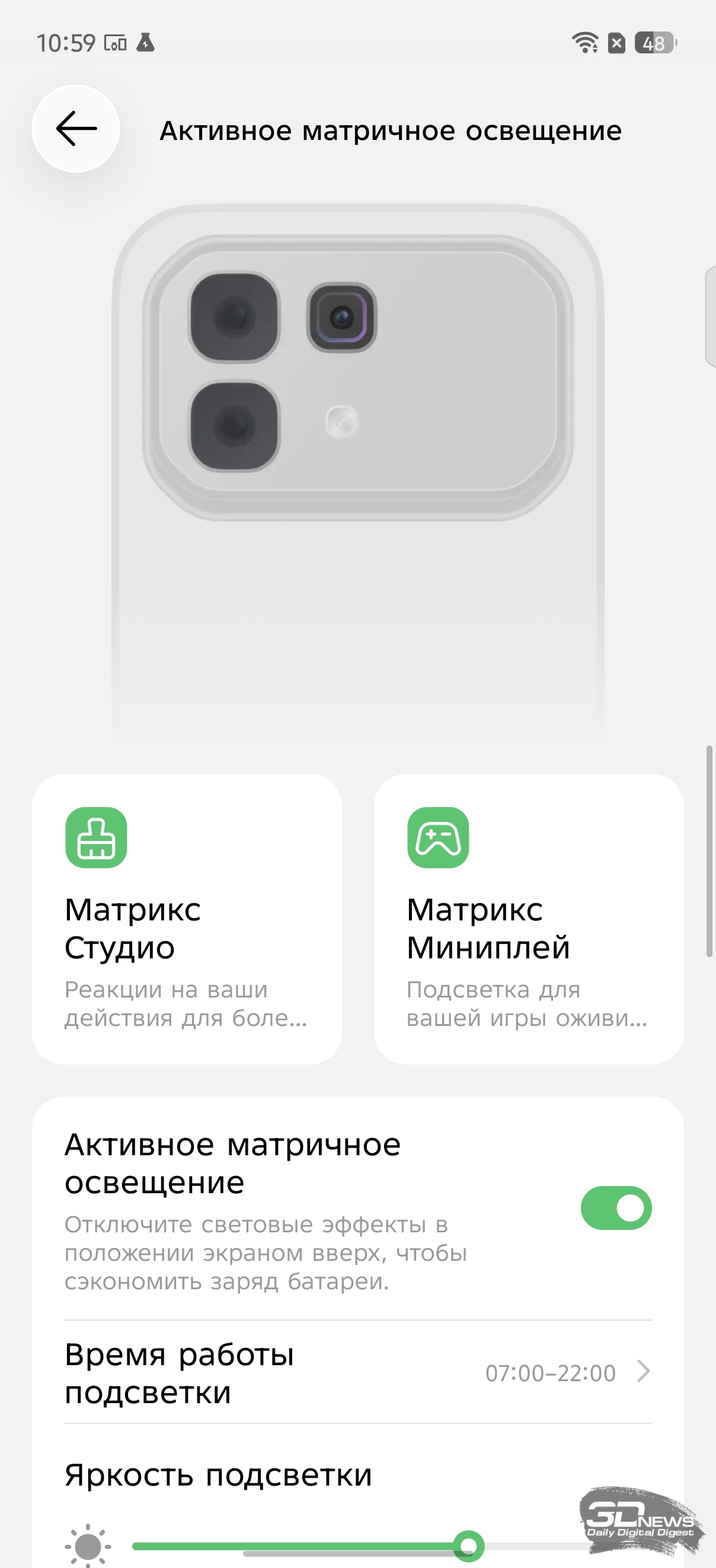
Task: Open the Матрикс Студио card
Action: pos(187,919)
